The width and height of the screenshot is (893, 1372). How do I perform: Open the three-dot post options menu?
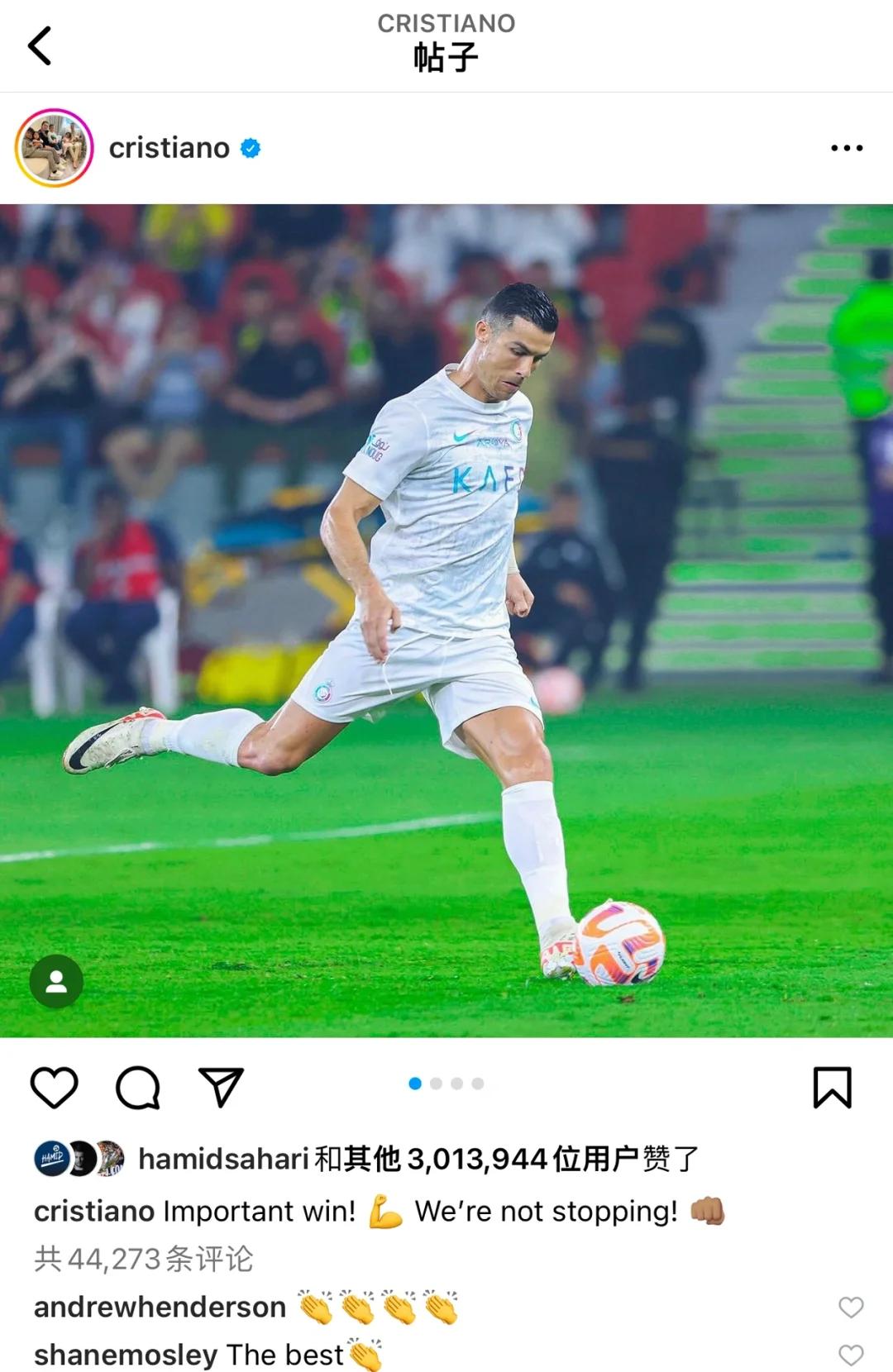pyautogui.click(x=847, y=148)
